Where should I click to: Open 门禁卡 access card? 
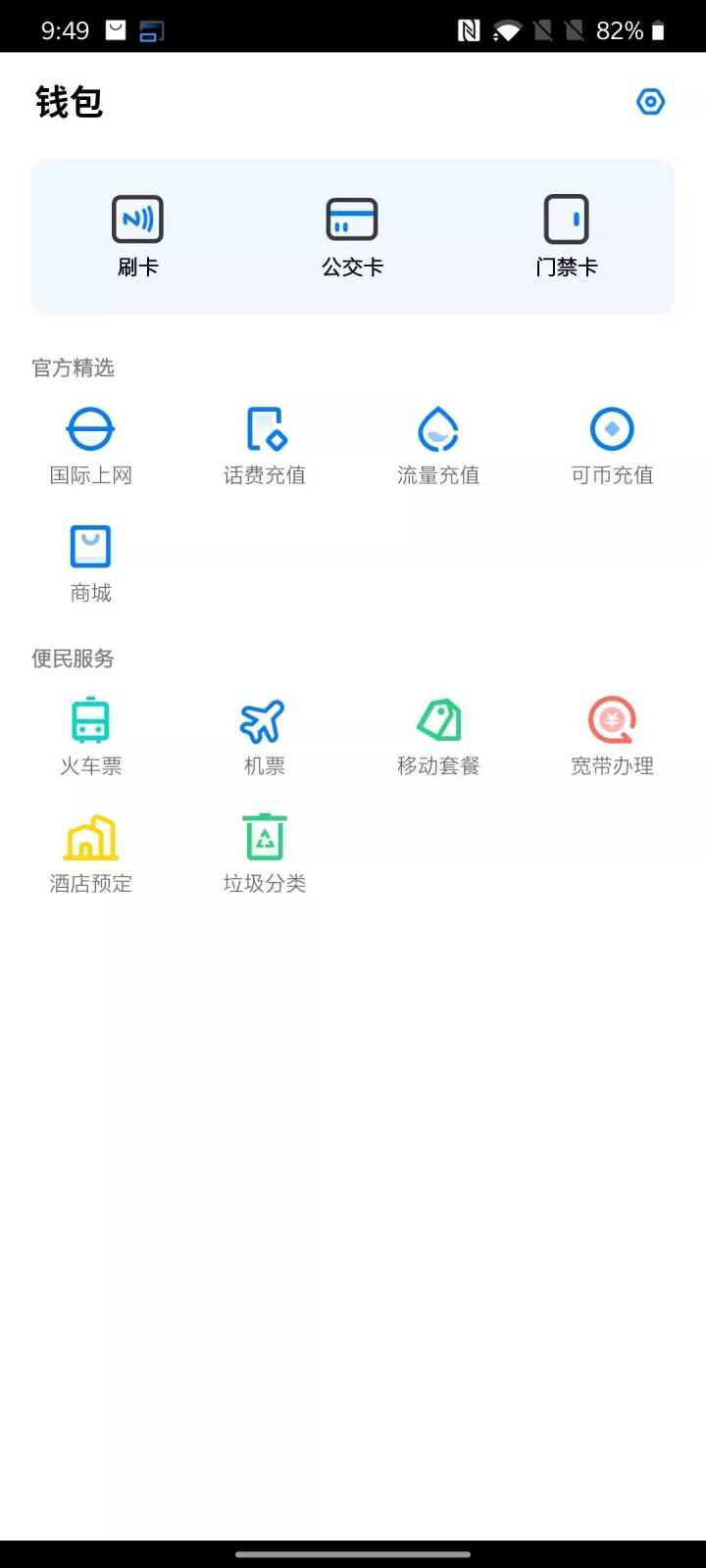click(567, 235)
